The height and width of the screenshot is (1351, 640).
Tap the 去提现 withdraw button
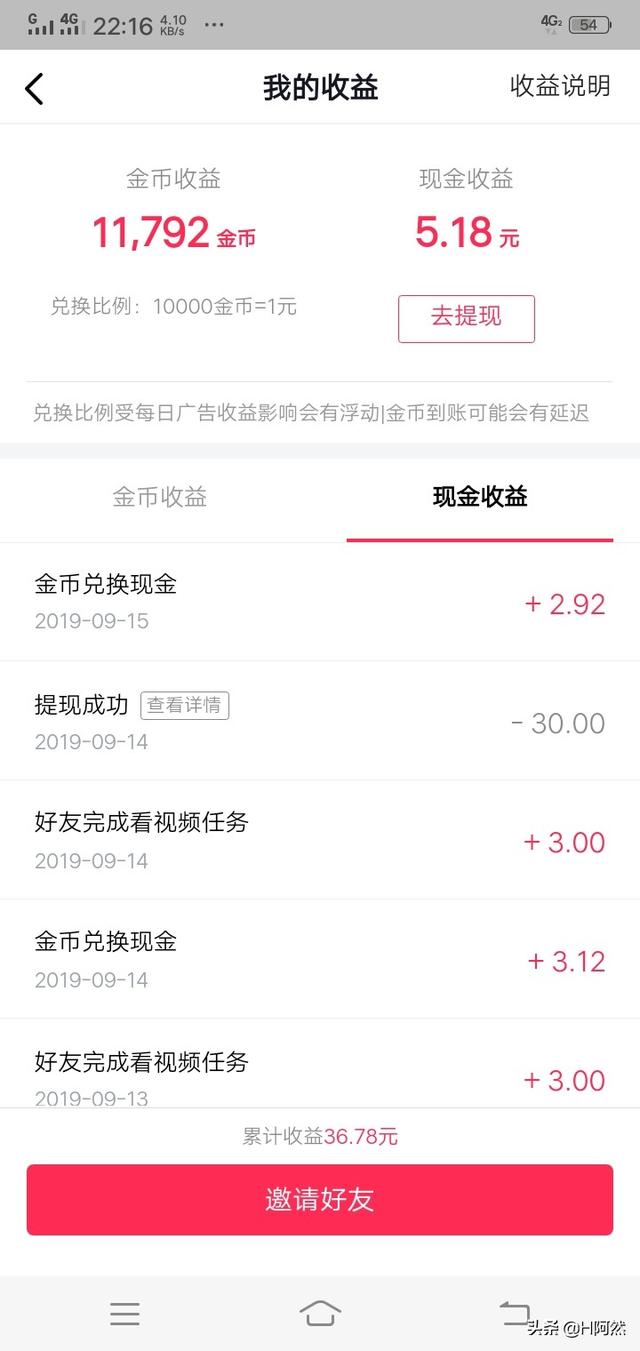point(466,318)
